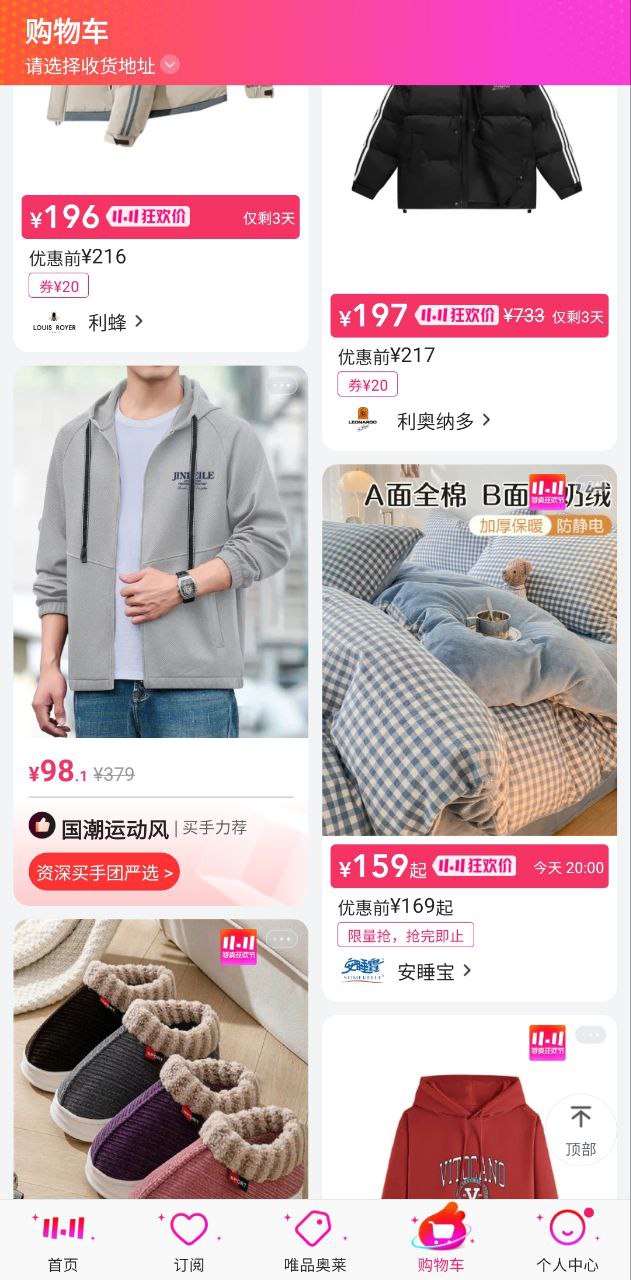
Task: Jump back to top with 顶部 button
Action: click(x=580, y=1129)
